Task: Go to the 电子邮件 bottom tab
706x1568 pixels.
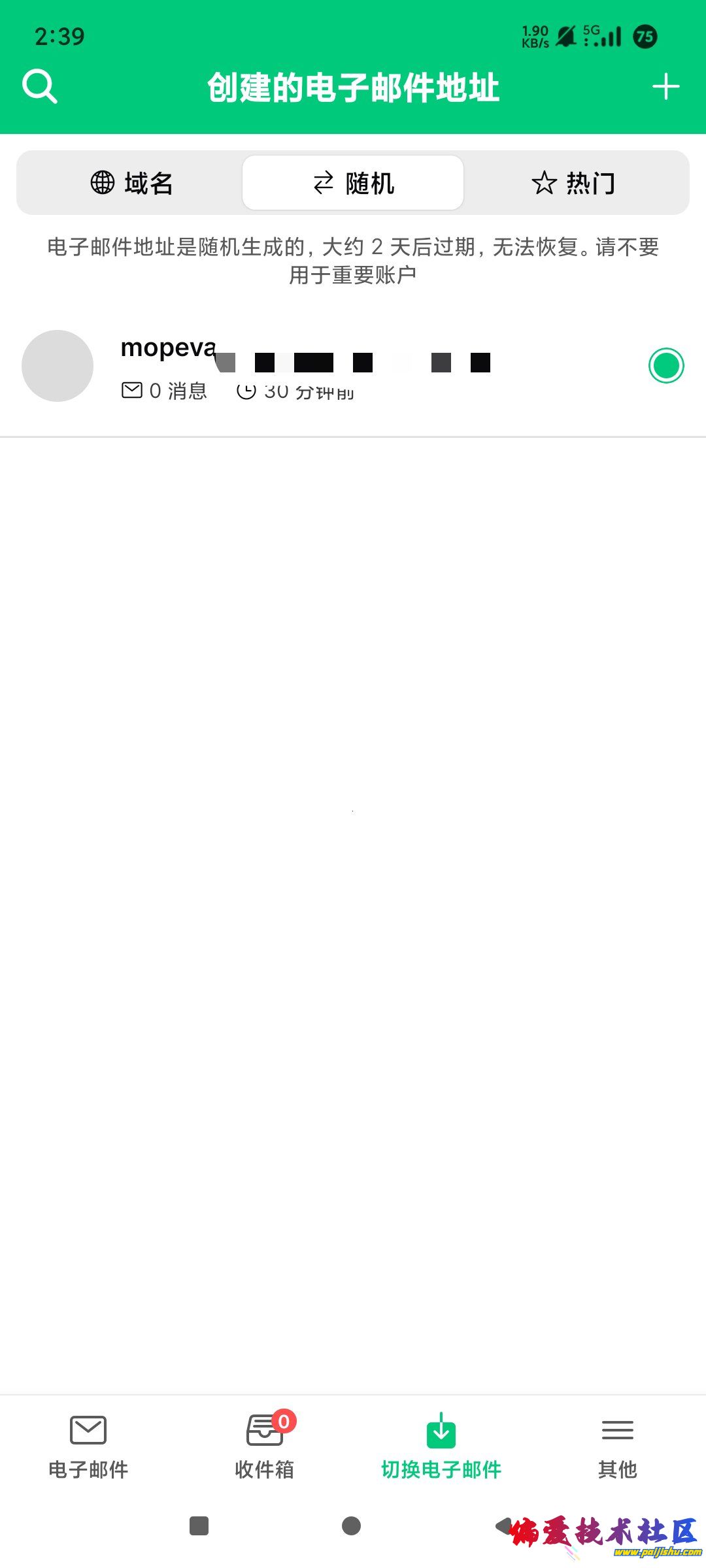Action: tap(88, 1445)
